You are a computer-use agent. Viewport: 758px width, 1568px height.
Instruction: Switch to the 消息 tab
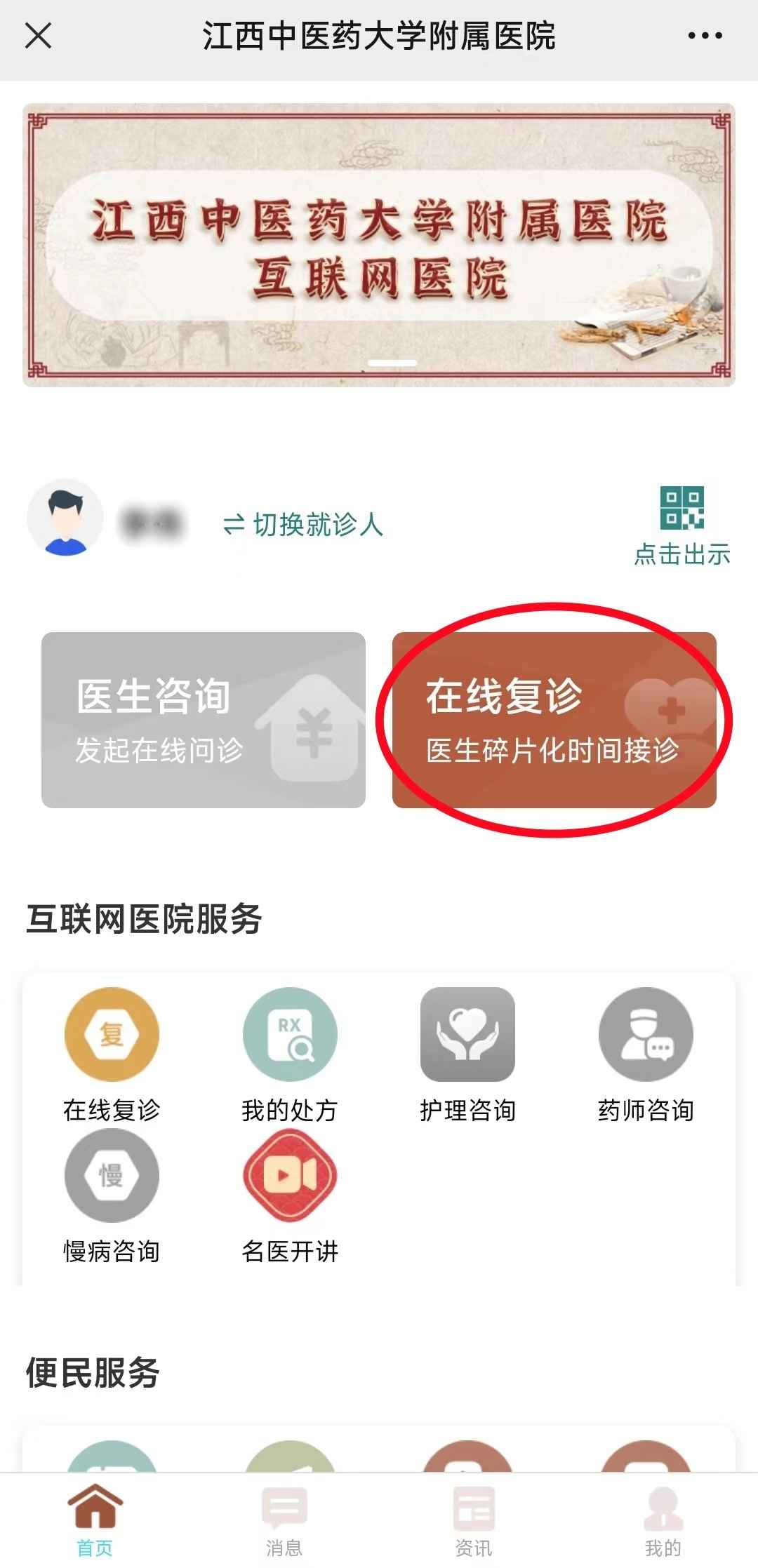[x=284, y=1520]
